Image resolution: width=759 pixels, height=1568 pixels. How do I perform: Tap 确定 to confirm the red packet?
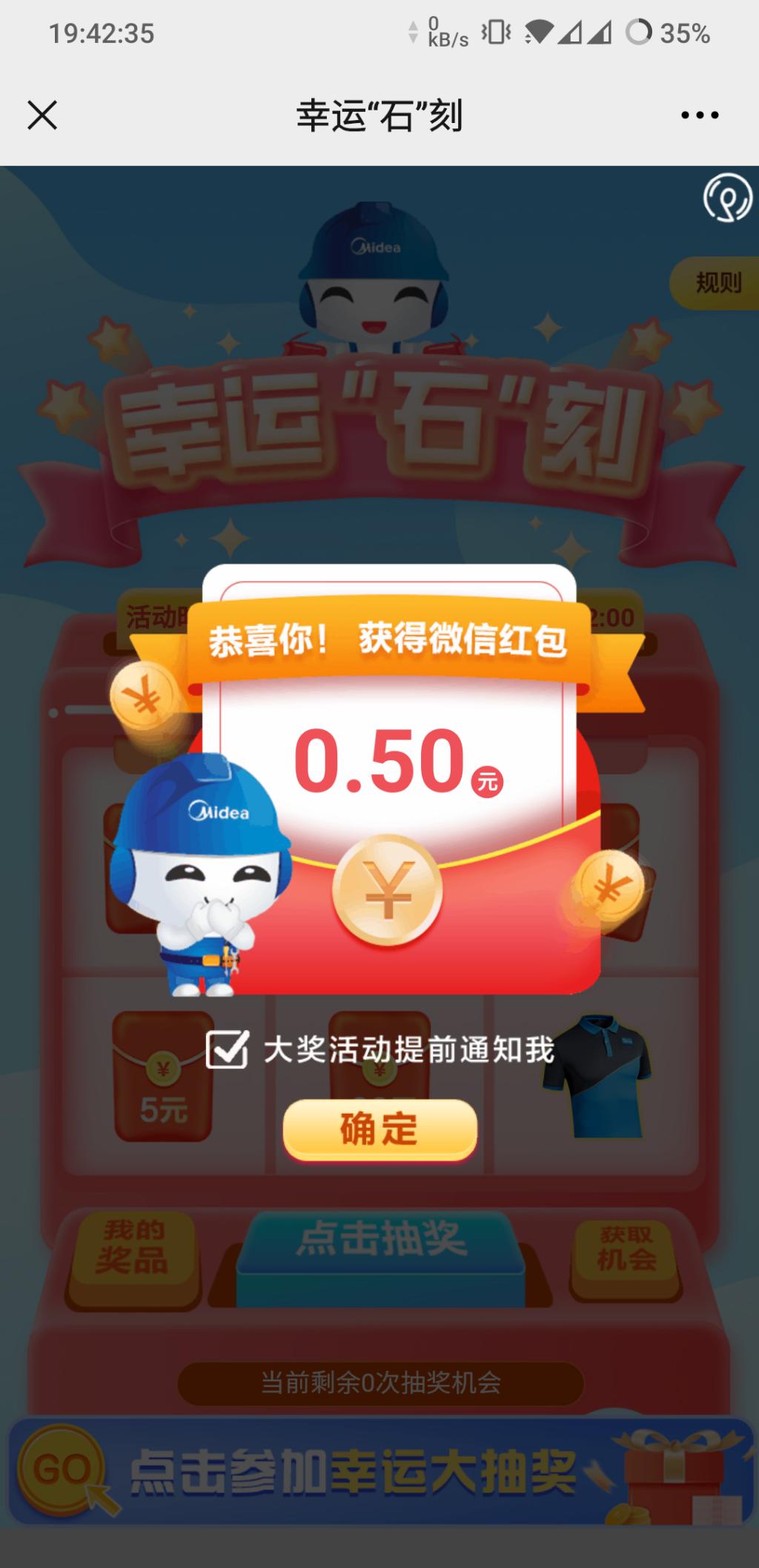pyautogui.click(x=379, y=1129)
